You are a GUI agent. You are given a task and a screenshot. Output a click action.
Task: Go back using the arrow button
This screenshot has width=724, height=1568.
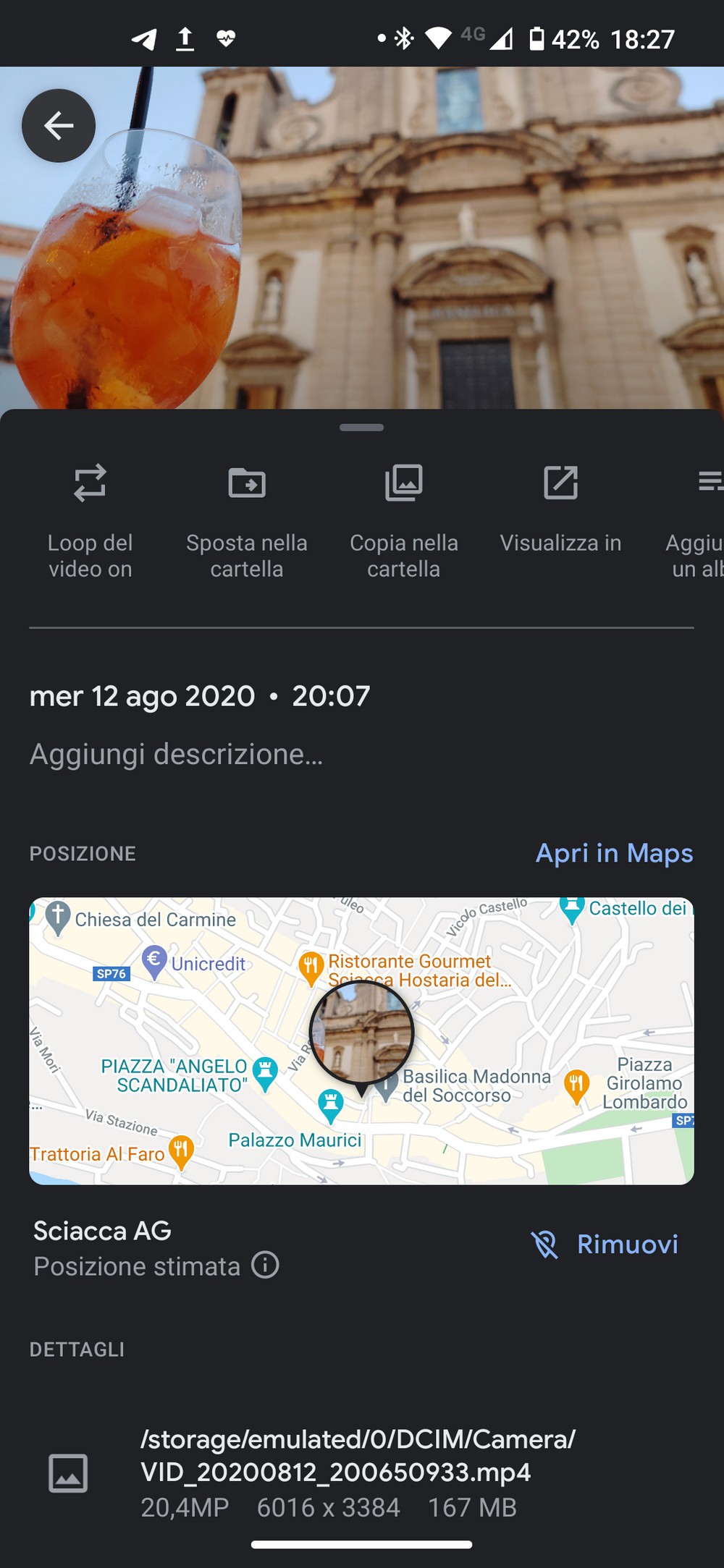click(59, 126)
